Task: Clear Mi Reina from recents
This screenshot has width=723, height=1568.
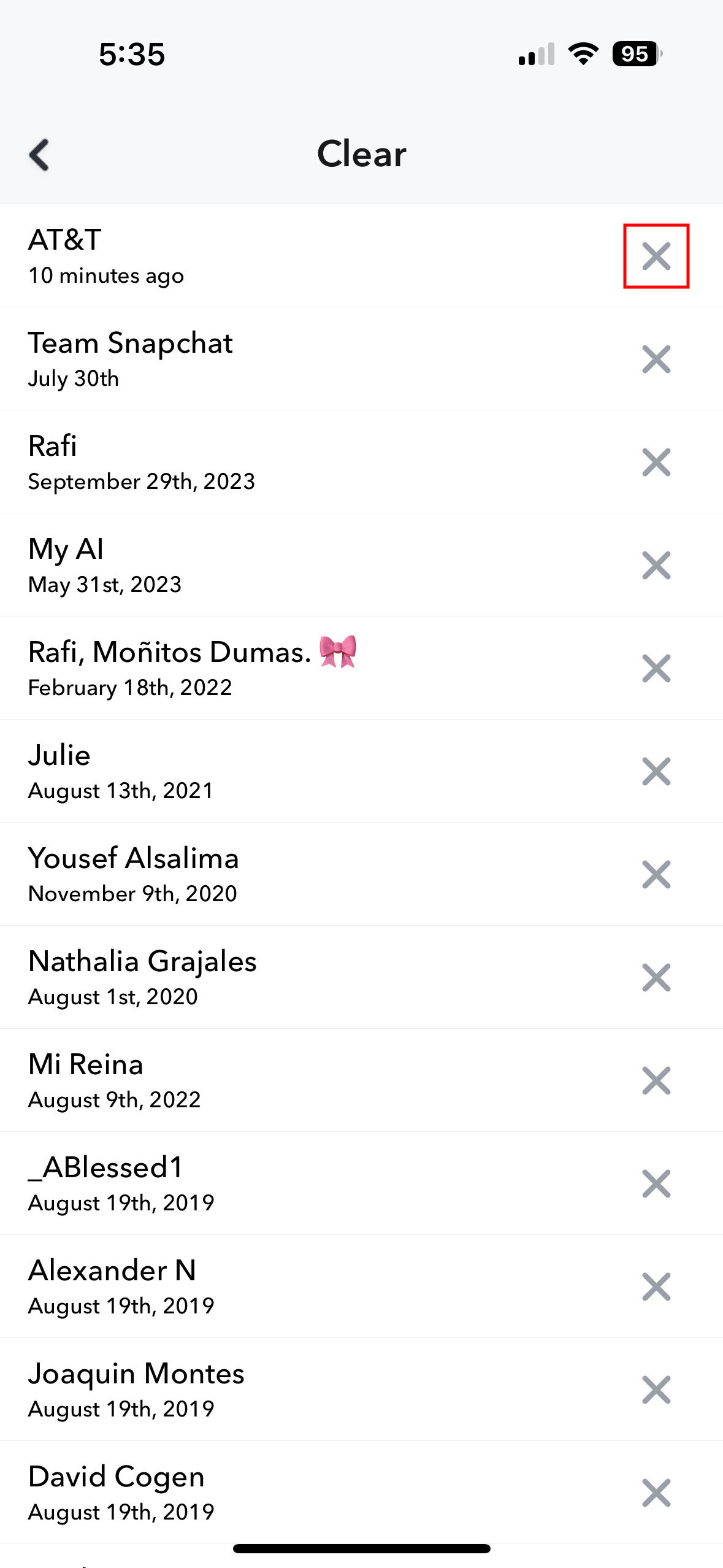Action: point(656,1080)
